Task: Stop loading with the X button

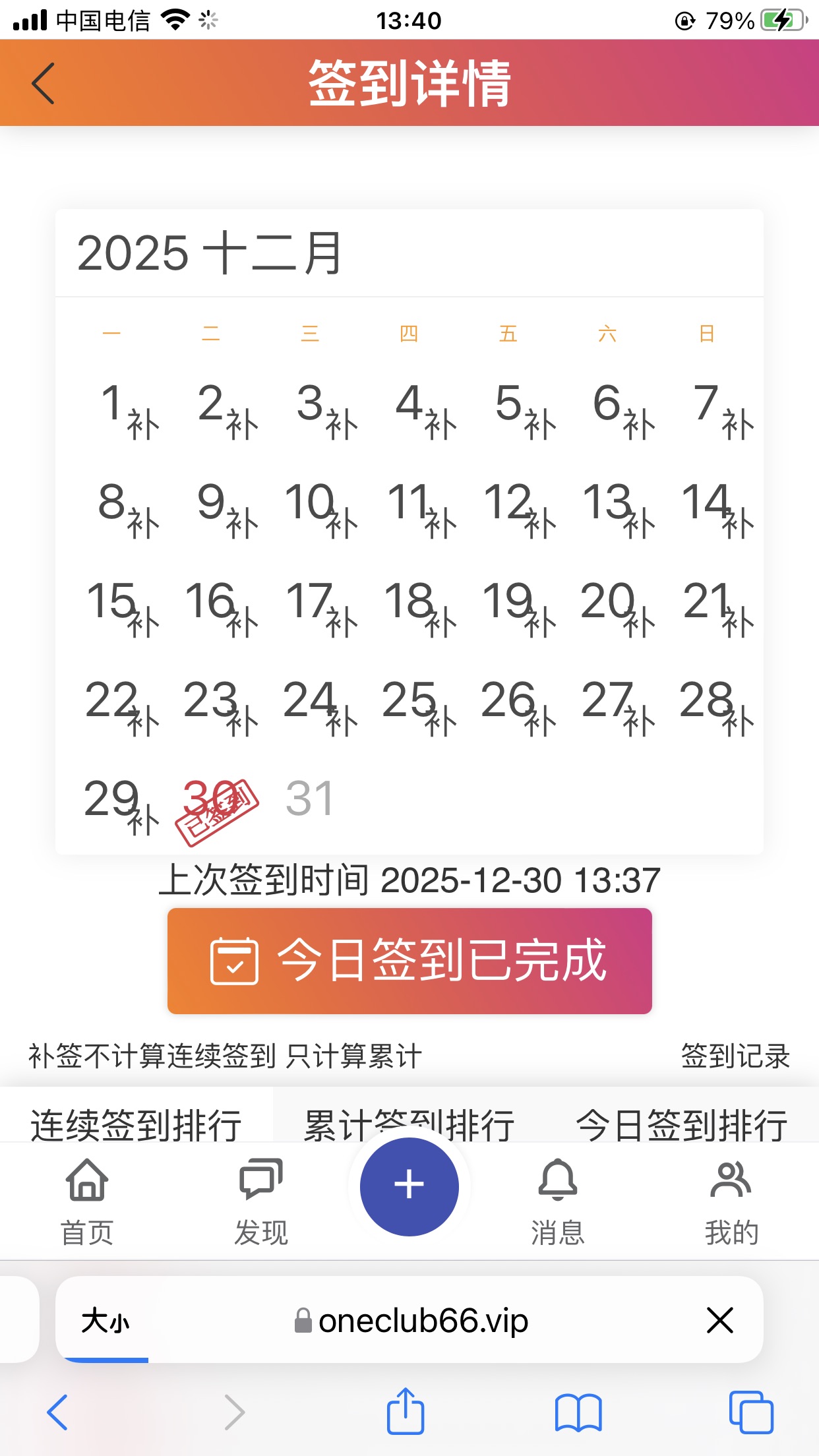Action: pos(719,1321)
